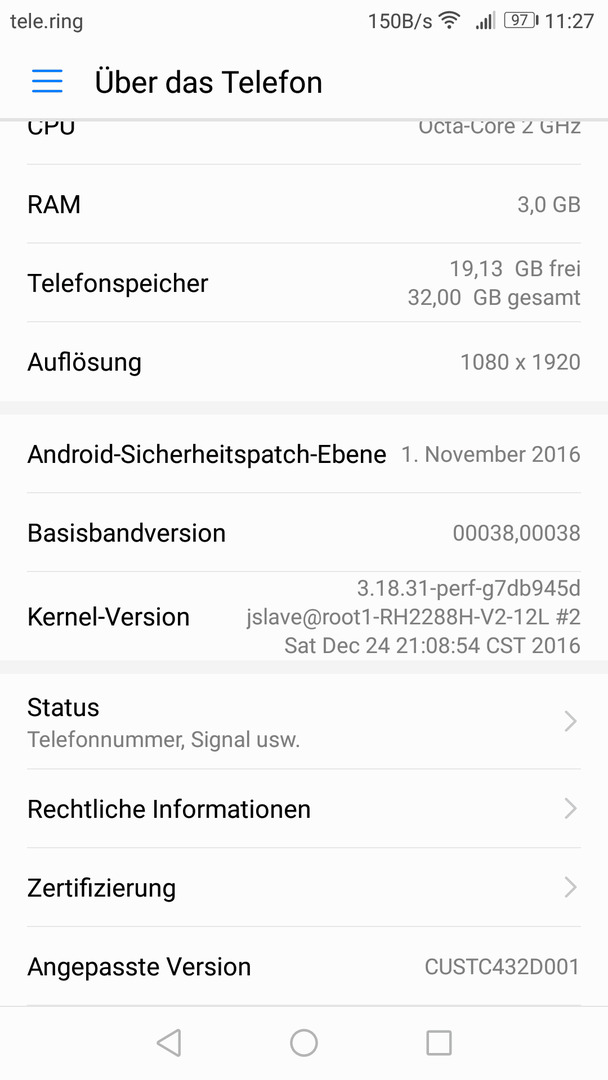The image size is (608, 1080).
Task: Open the Zertifizierung row
Action: click(x=303, y=888)
